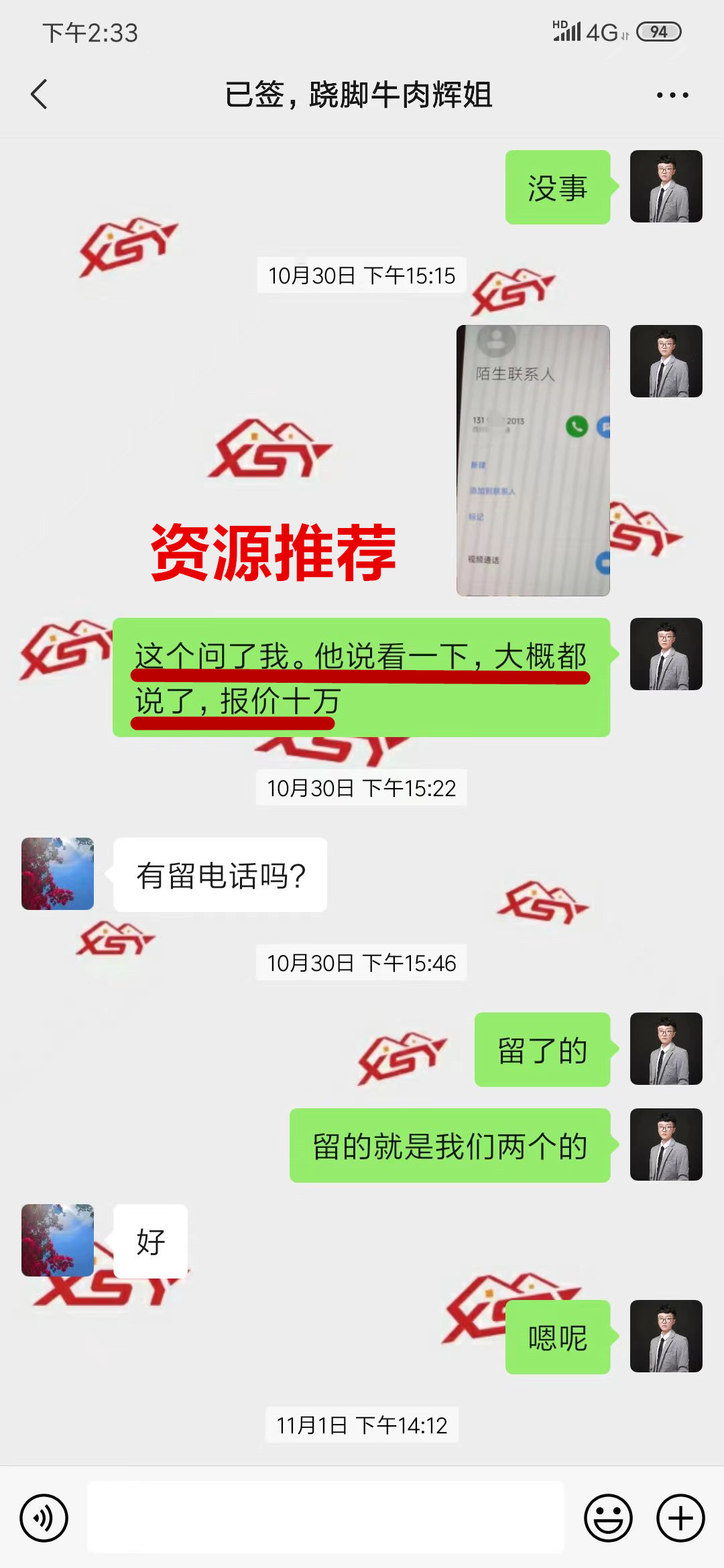Open the emoji picker
Screen dimensions: 724x1568
point(608,1518)
